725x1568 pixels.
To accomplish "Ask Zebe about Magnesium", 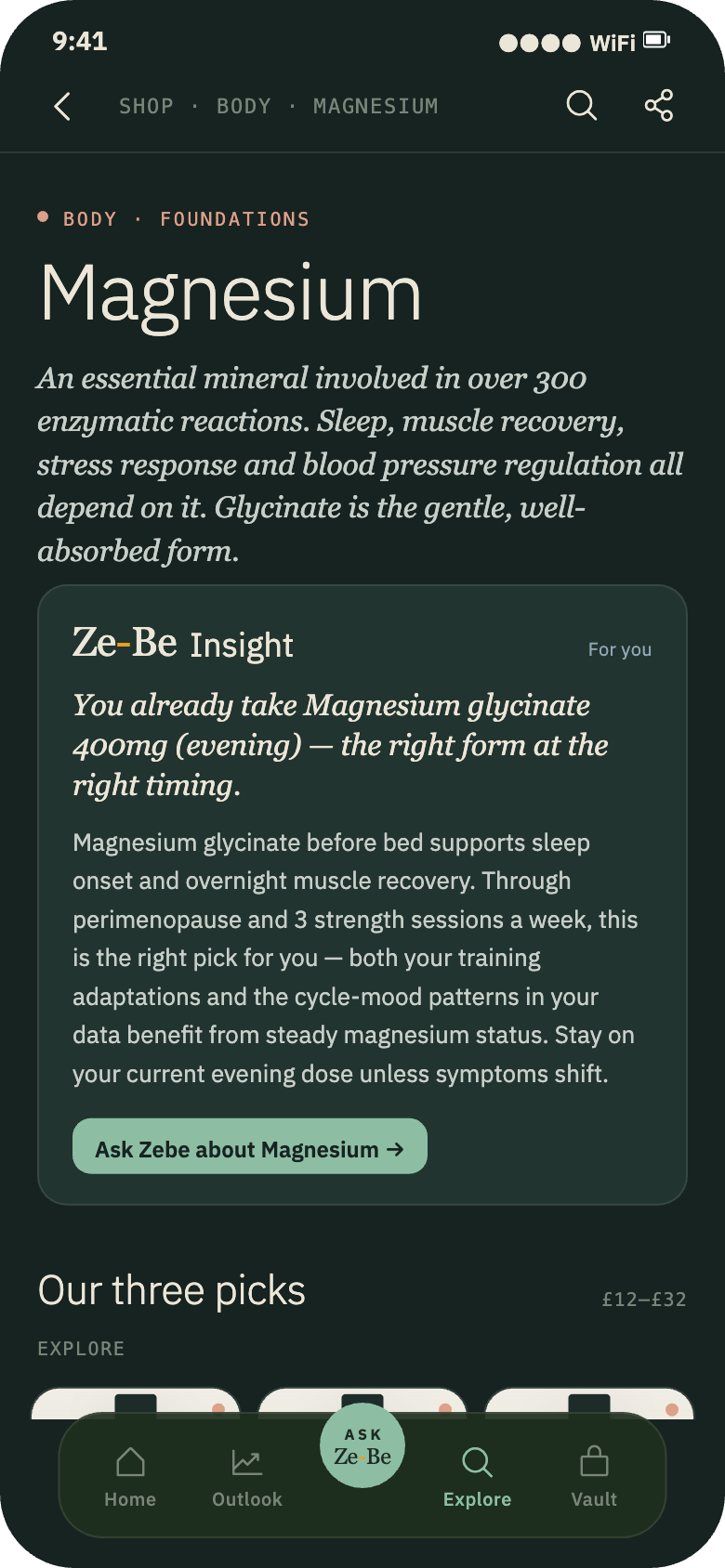I will pyautogui.click(x=250, y=1146).
